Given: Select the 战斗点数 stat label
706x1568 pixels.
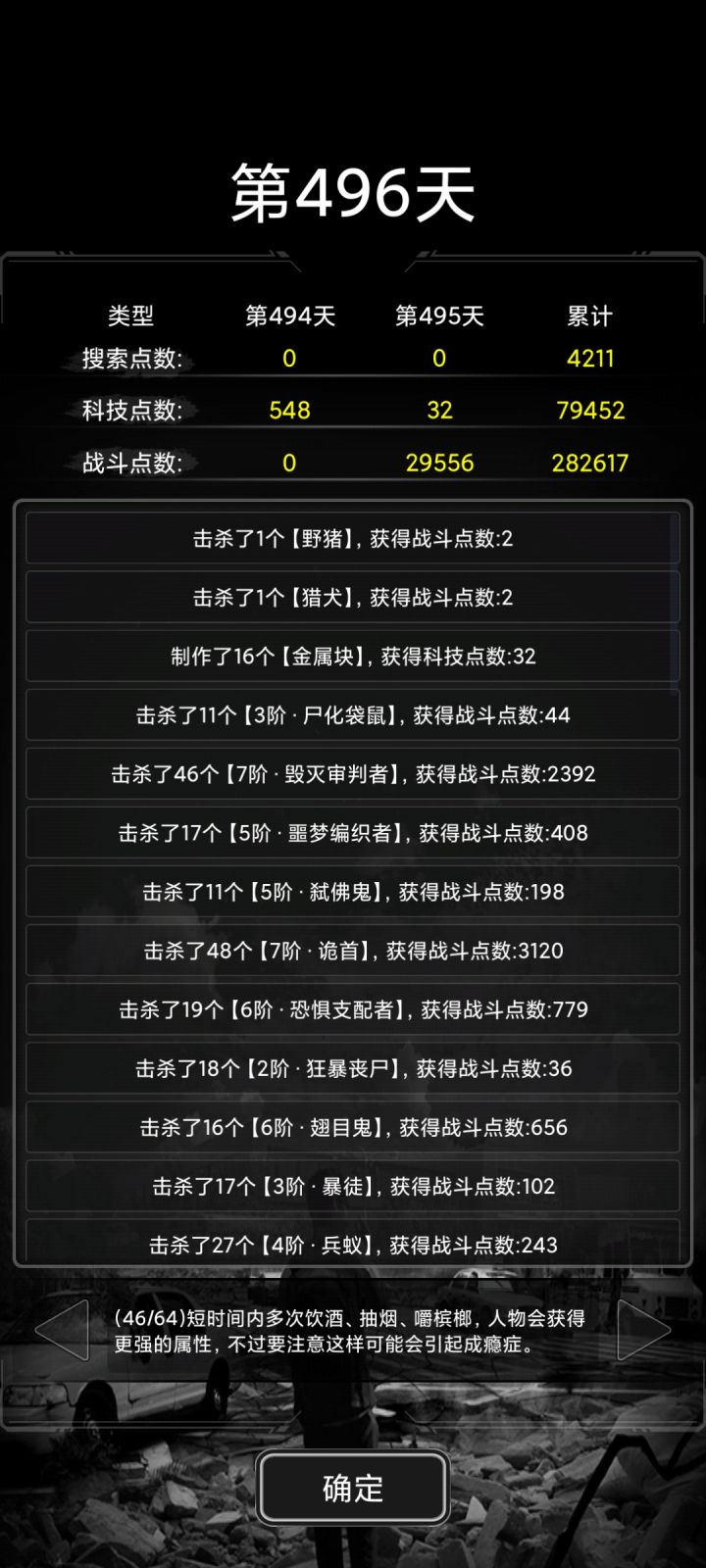Looking at the screenshot, I should [128, 463].
